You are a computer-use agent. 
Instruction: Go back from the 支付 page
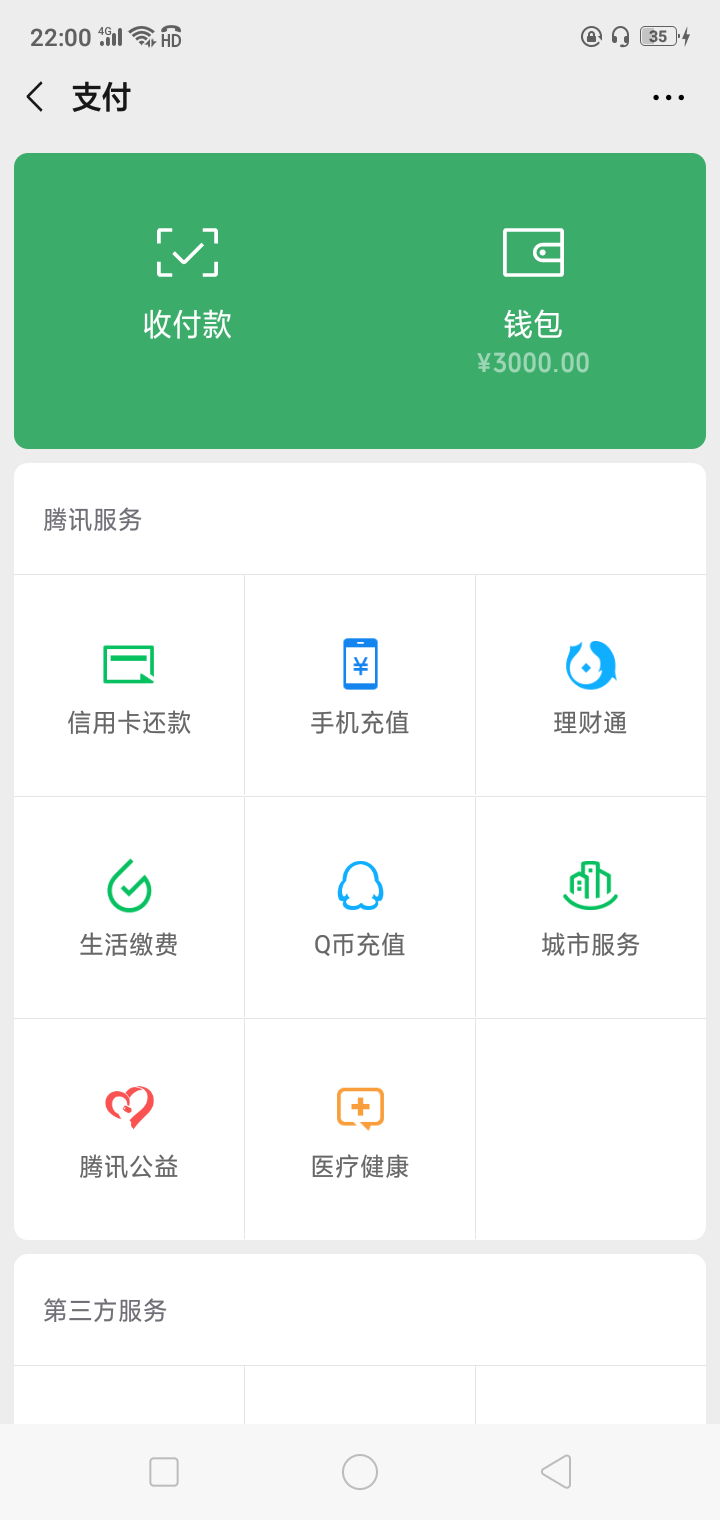[35, 97]
